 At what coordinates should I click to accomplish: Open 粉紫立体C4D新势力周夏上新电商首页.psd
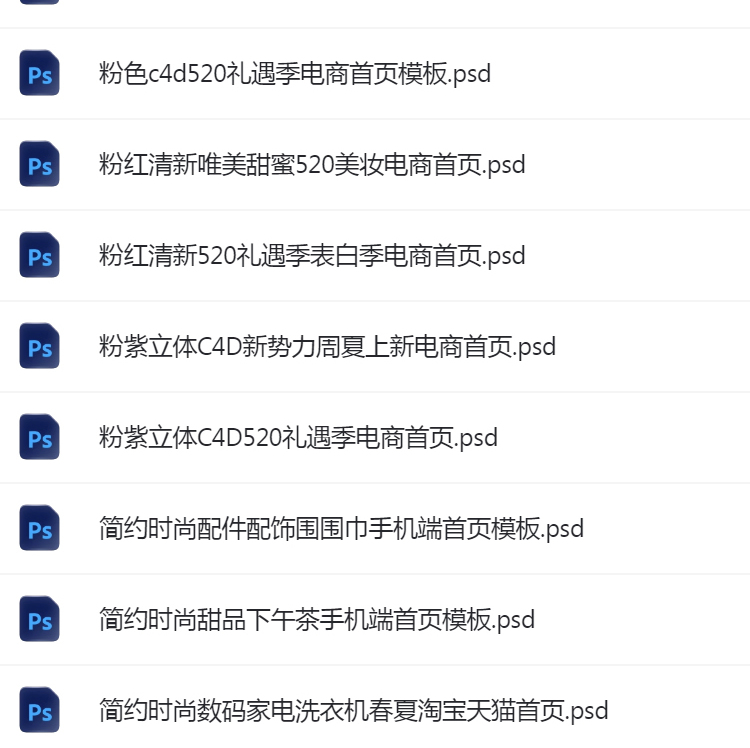[x=327, y=347]
